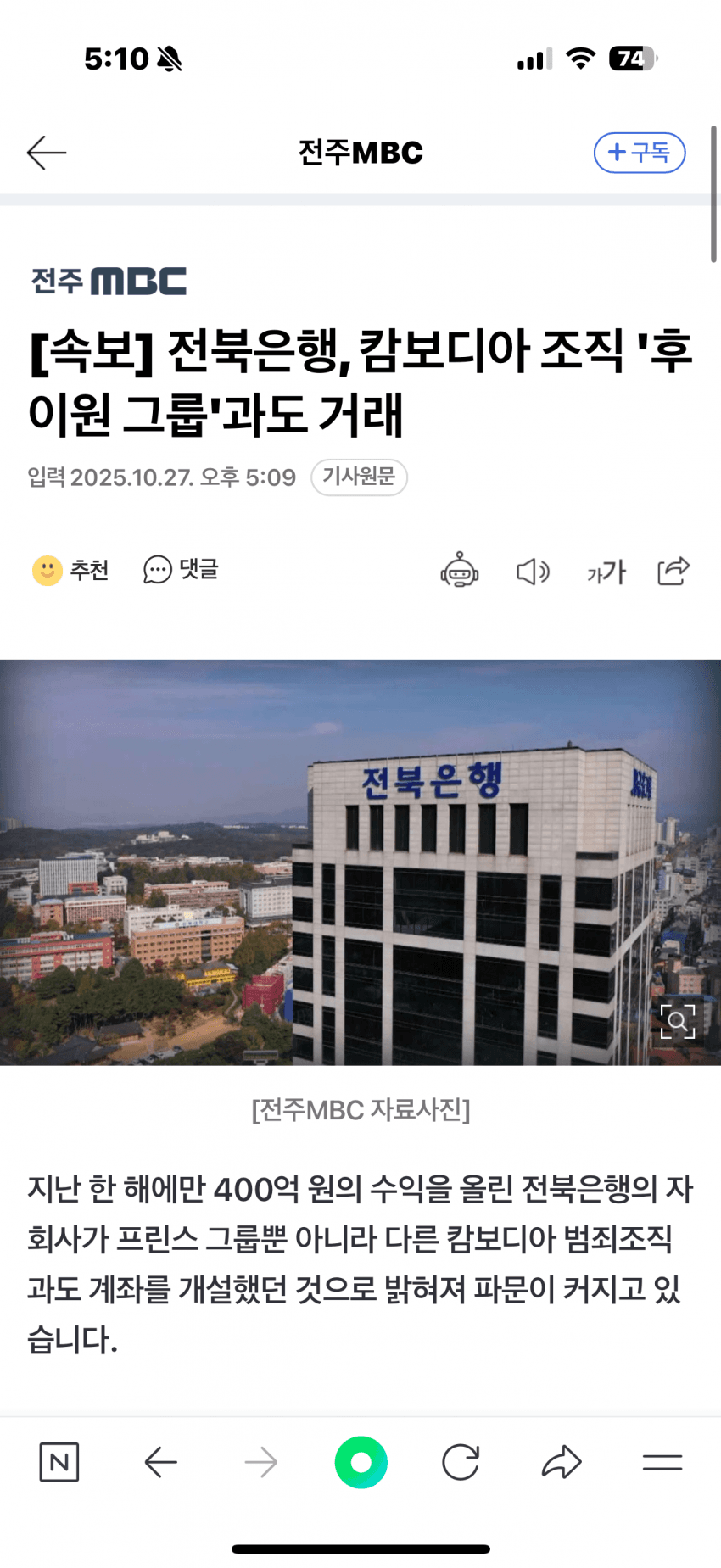721x1568 pixels.
Task: Open the 전주MBC press logo link
Action: pyautogui.click(x=109, y=282)
